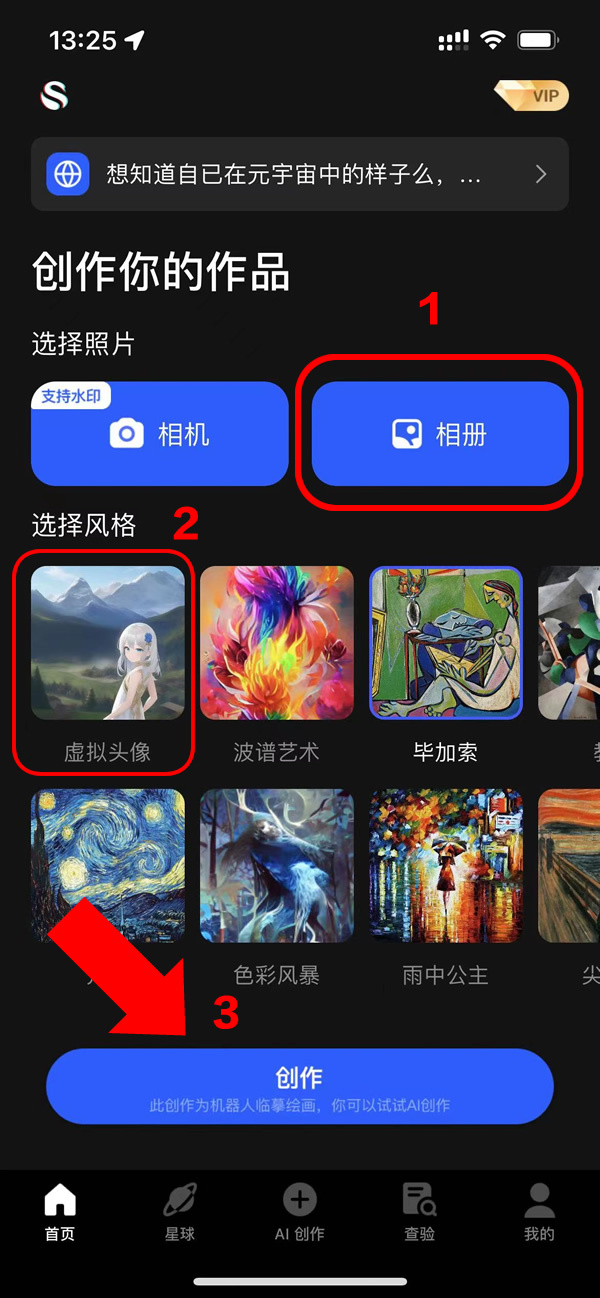This screenshot has height=1298, width=600.
Task: Open the VIP membership badge
Action: 531,96
